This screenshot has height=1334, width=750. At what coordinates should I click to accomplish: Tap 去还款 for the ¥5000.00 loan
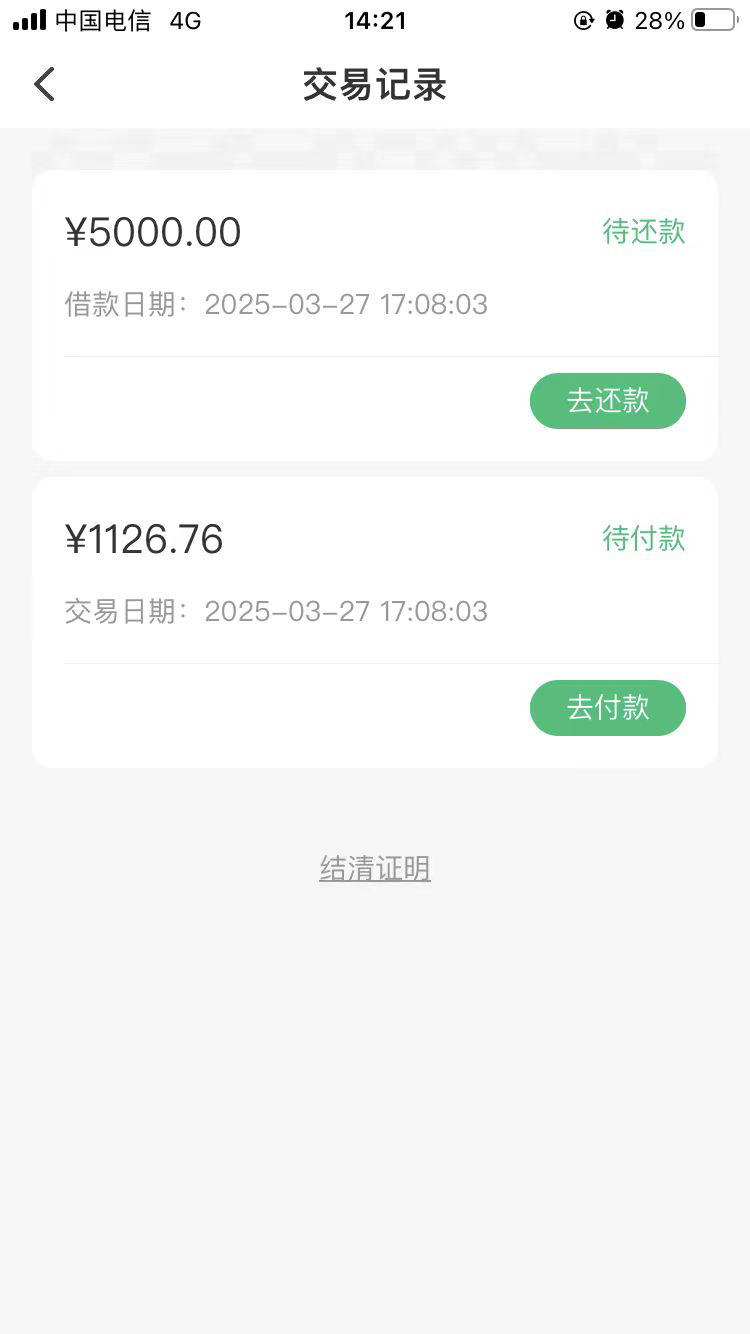coord(608,401)
